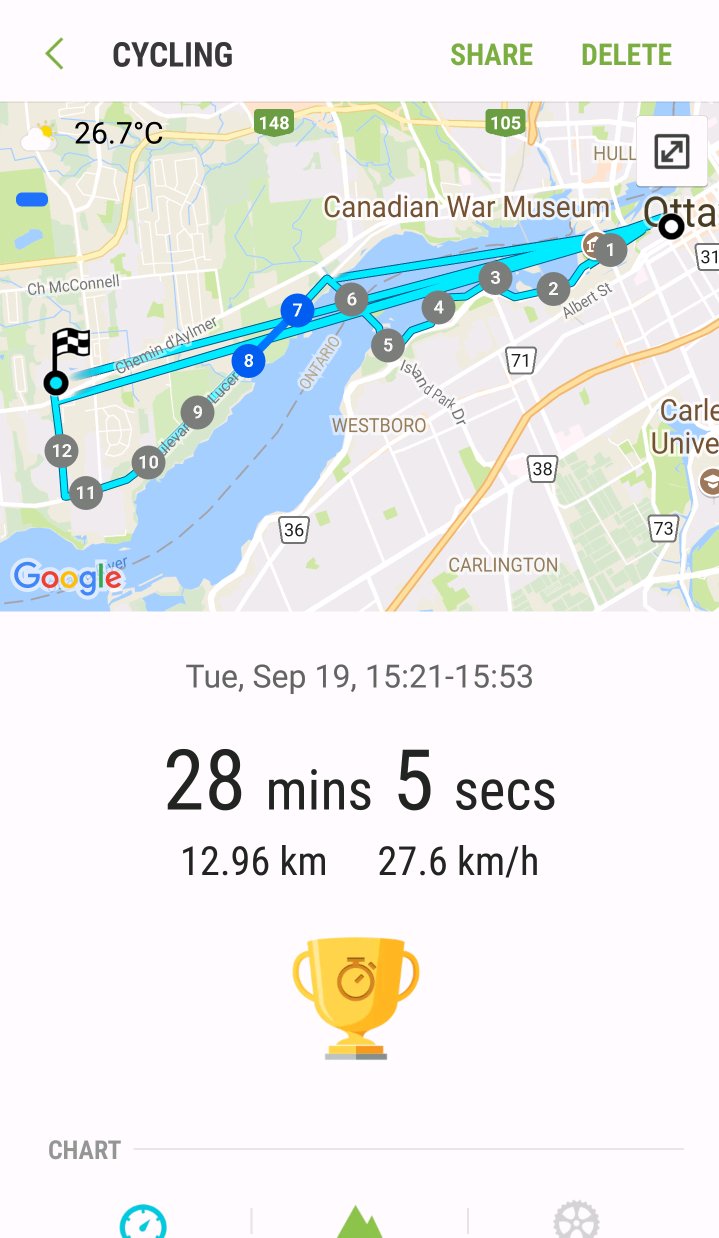The width and height of the screenshot is (719, 1238).
Task: Switch the chart to the speed gauge tab
Action: click(144, 1222)
